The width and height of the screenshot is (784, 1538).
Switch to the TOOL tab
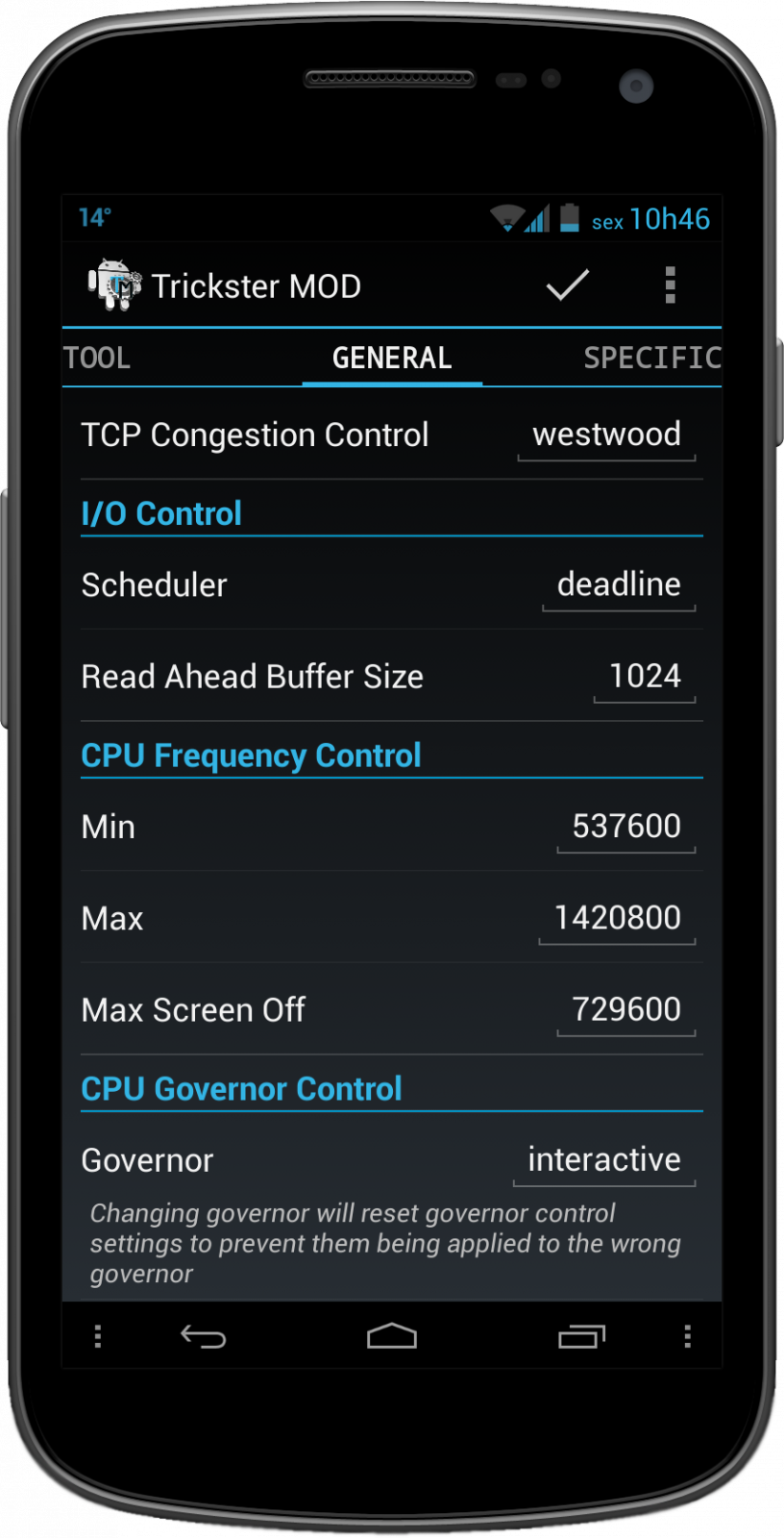(97, 358)
